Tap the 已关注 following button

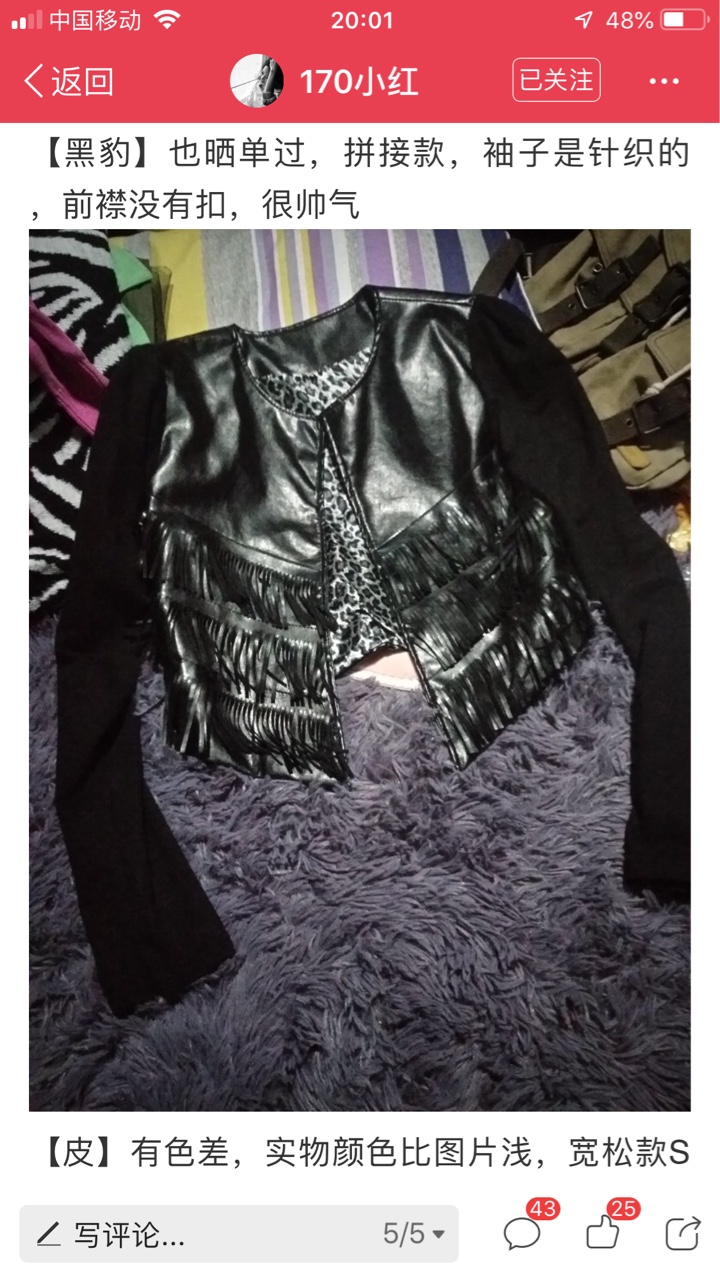point(556,80)
